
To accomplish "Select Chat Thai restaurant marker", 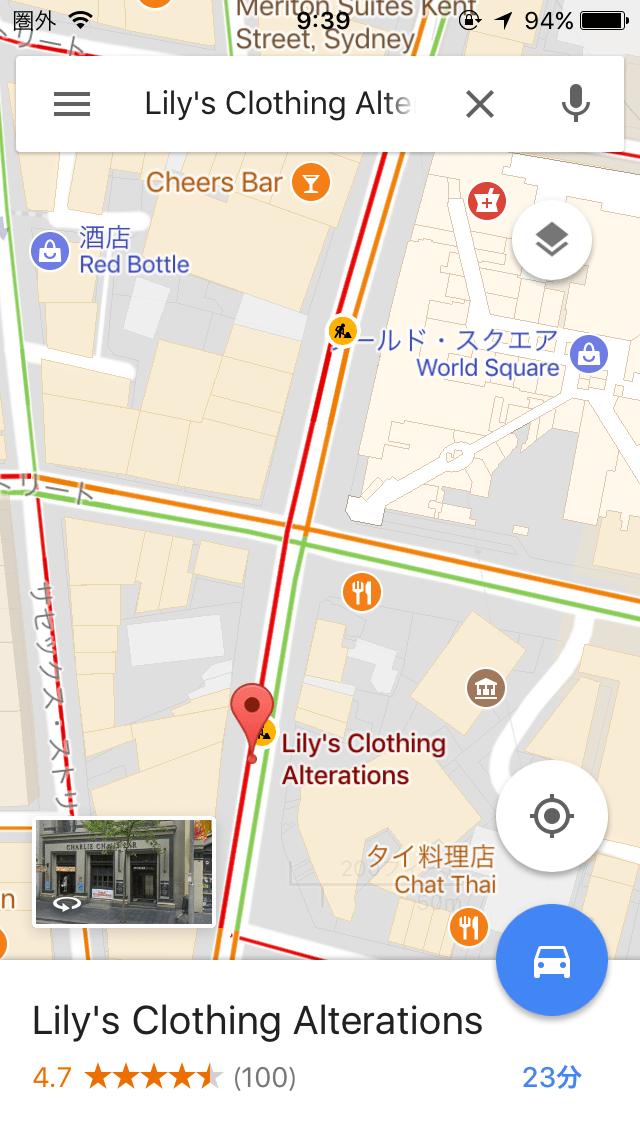I will 467,927.
